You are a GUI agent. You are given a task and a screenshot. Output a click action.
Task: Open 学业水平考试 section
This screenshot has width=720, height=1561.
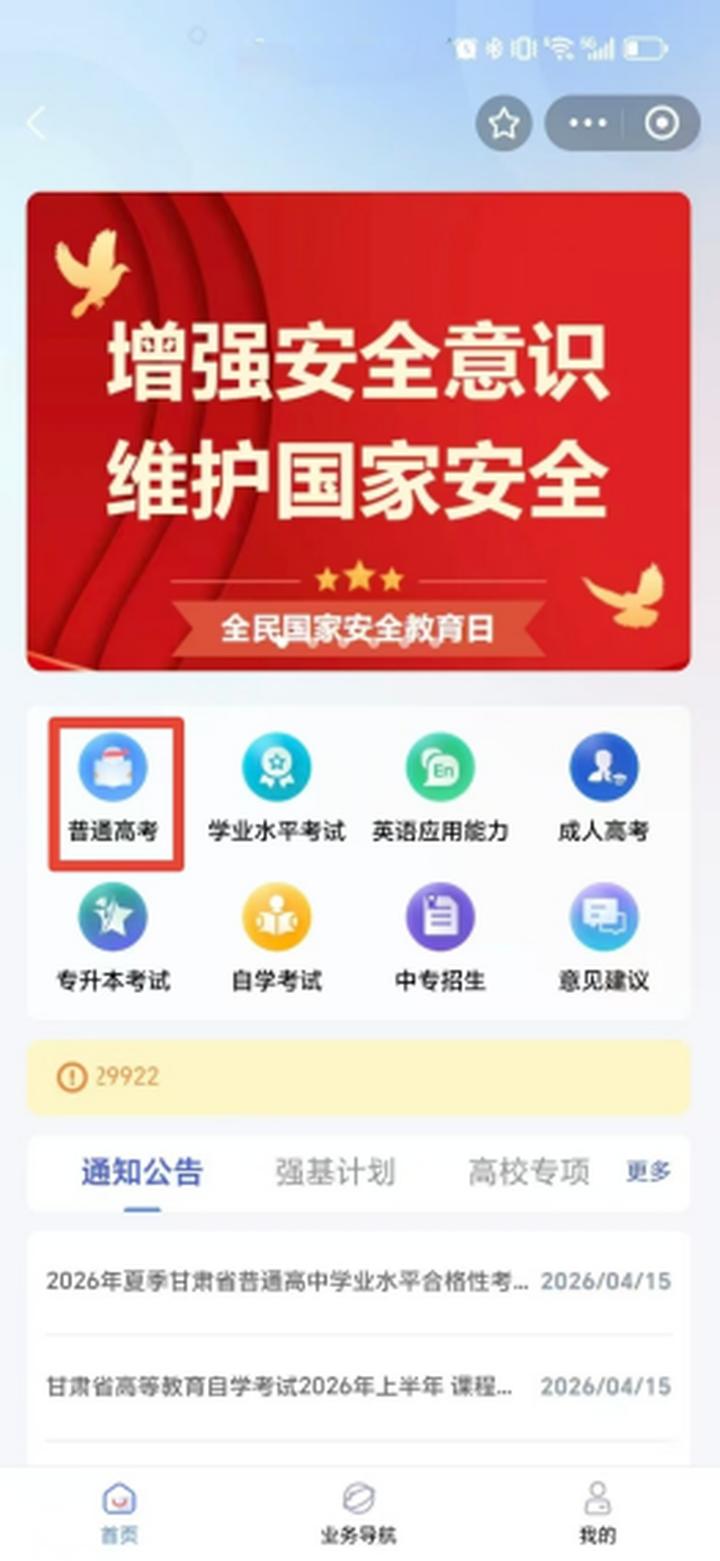(x=277, y=792)
